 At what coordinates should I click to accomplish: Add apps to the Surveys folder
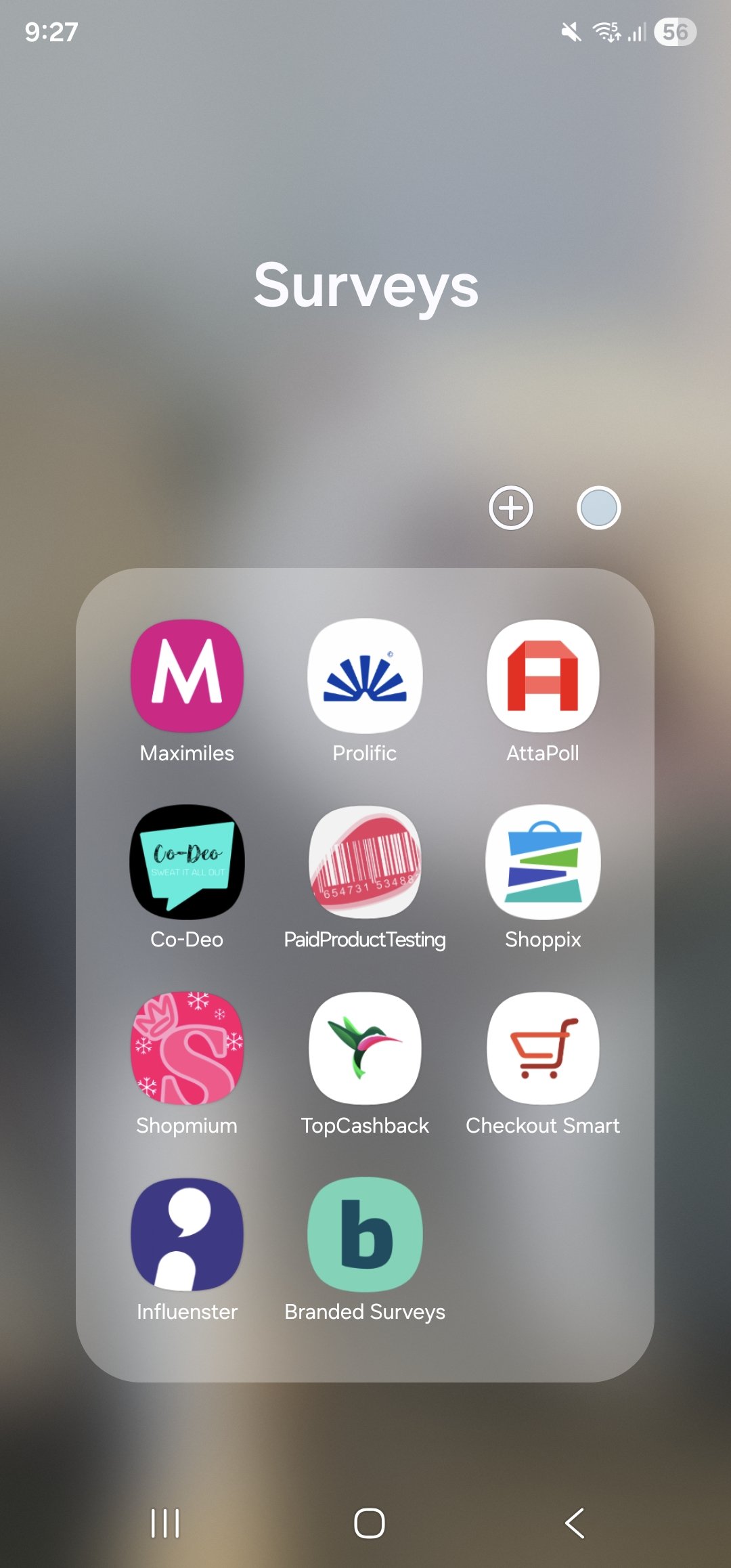[511, 508]
